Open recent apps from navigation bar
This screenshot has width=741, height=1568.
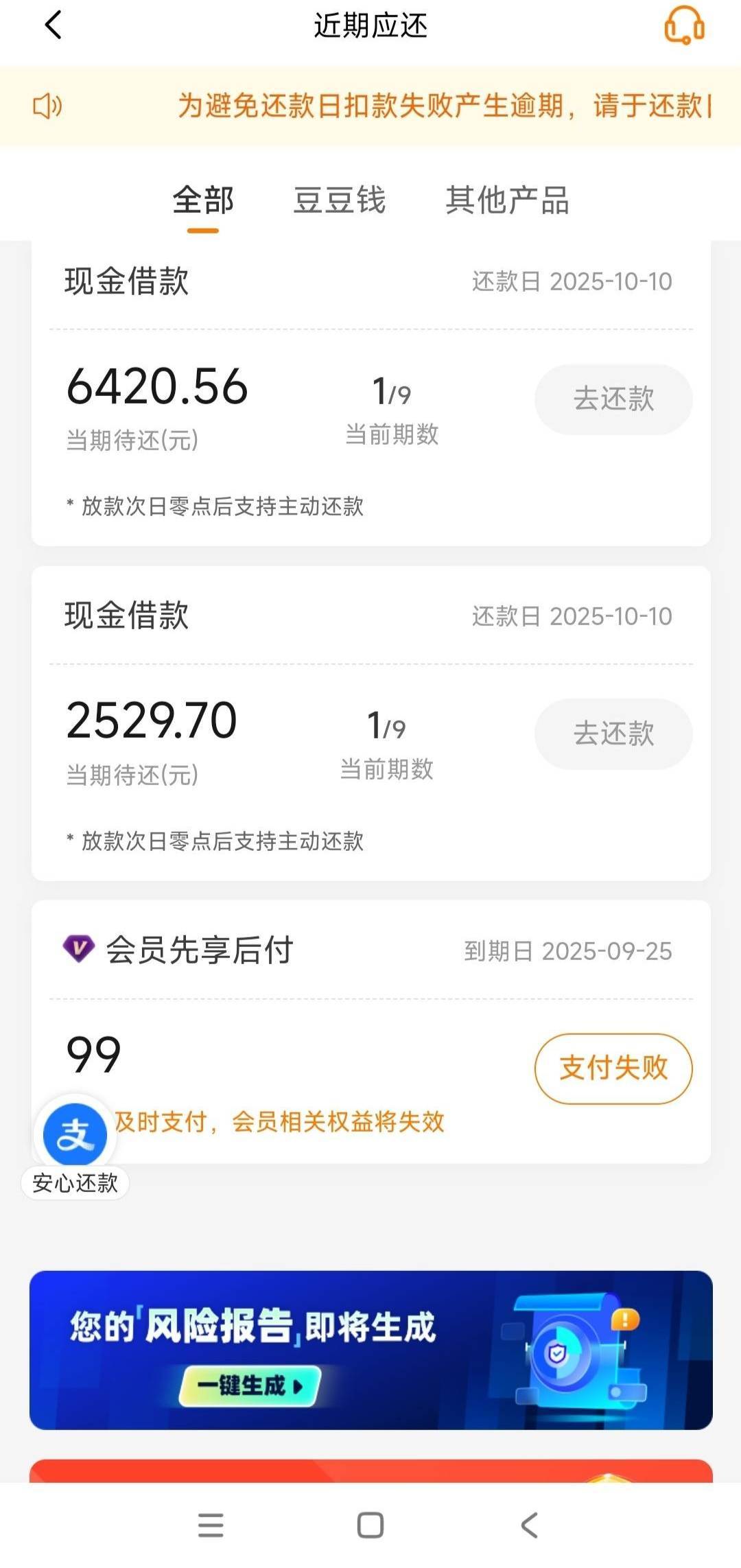[211, 1525]
